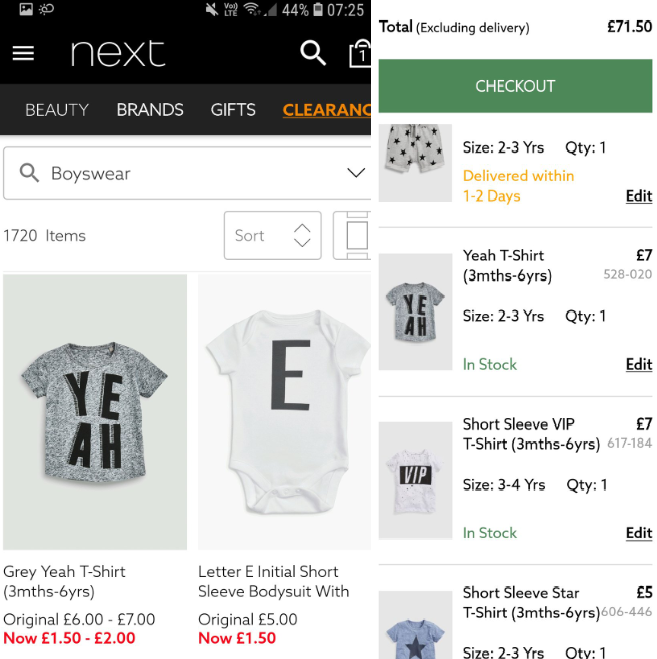The height and width of the screenshot is (659, 657).
Task: Switch to the Beauty tab
Action: click(57, 110)
